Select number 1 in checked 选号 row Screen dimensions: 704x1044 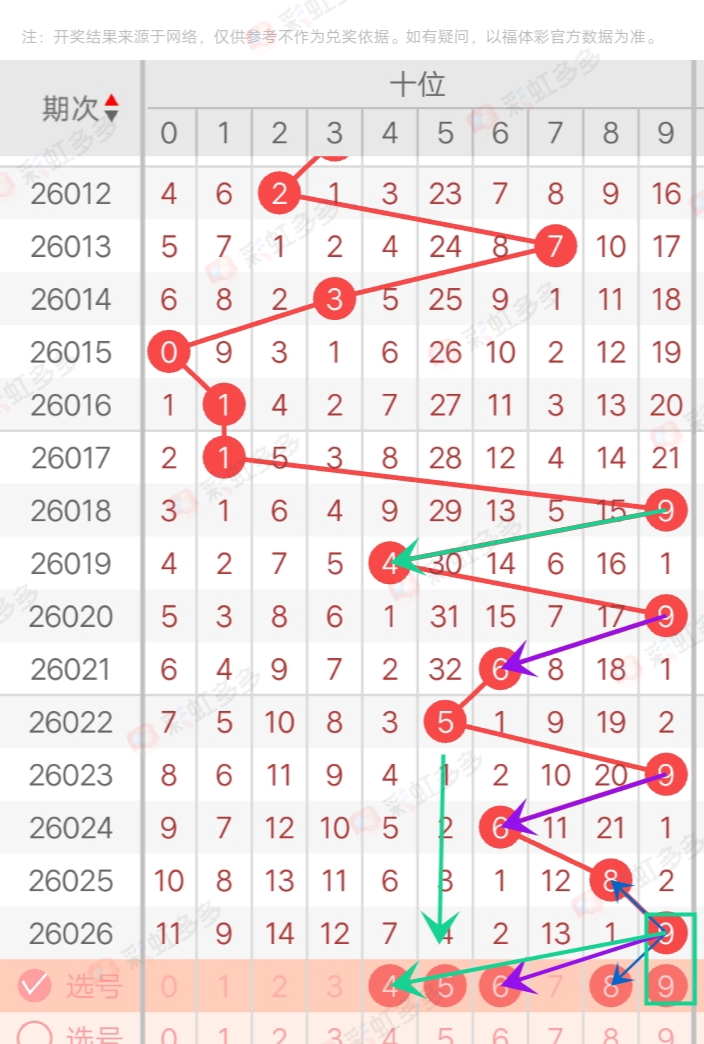pos(224,987)
